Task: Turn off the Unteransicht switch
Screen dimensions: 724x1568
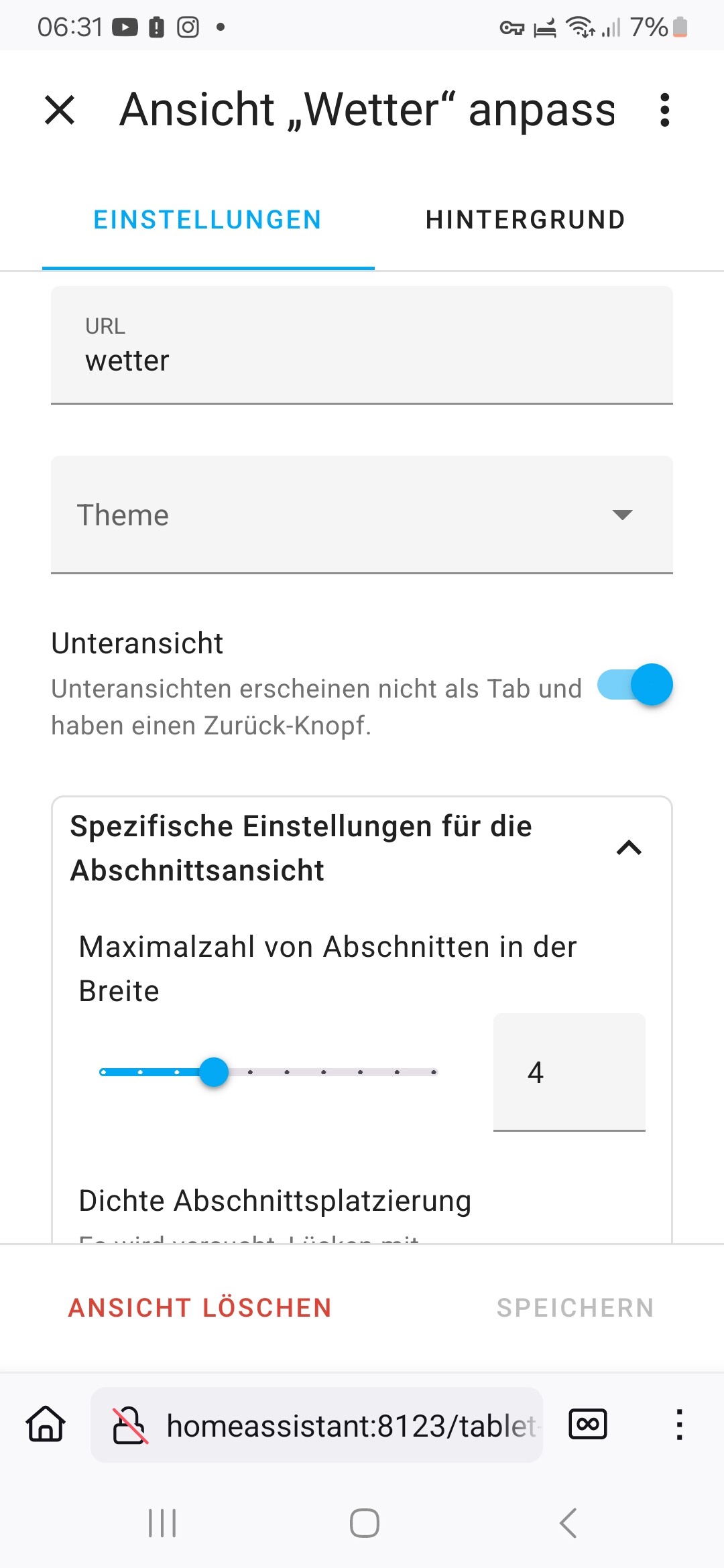Action: 635,684
